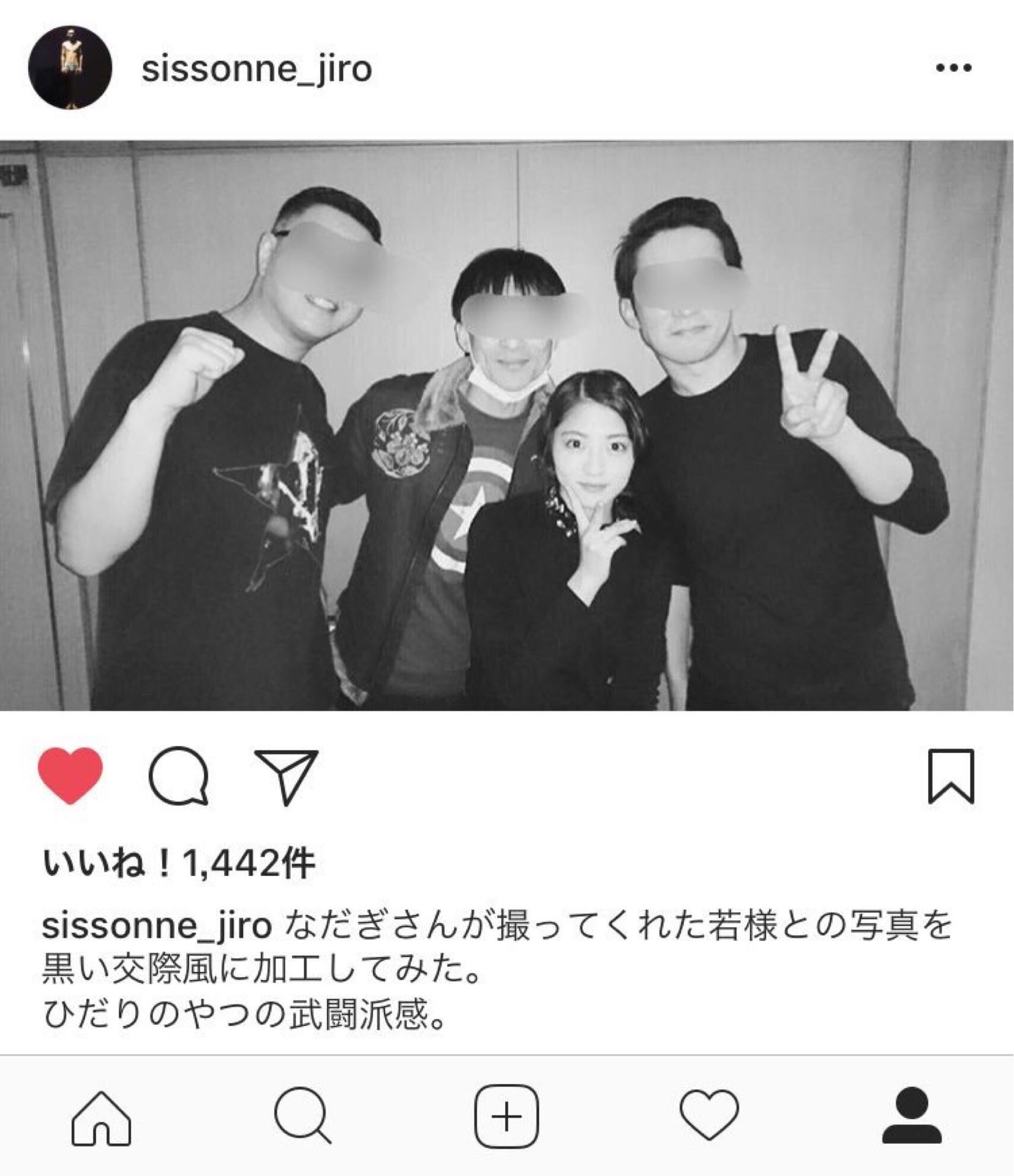This screenshot has width=1014, height=1176.
Task: Save the post with the bookmark icon
Action: click(x=950, y=775)
